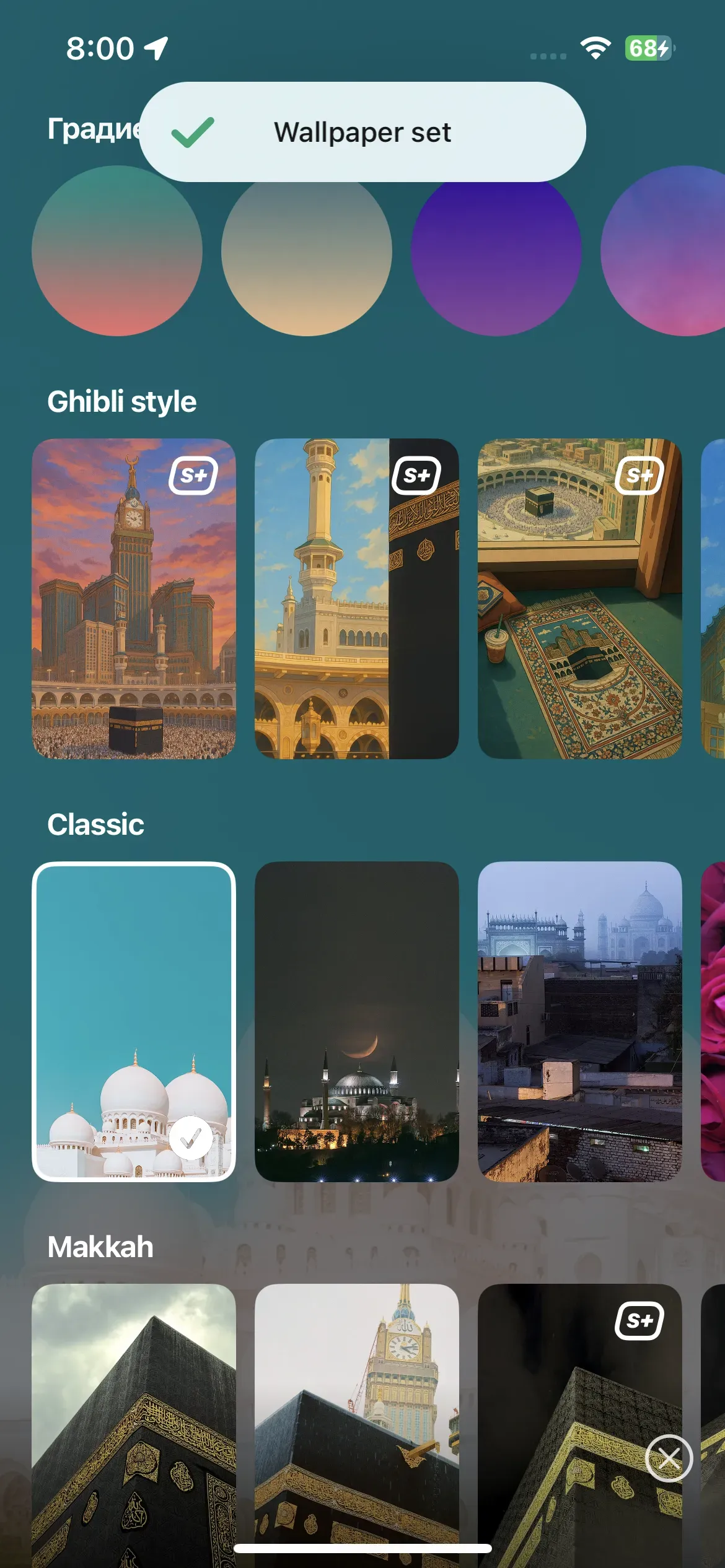Select the green-to-pink gradient circle
This screenshot has height=1568, width=725.
pyautogui.click(x=116, y=260)
